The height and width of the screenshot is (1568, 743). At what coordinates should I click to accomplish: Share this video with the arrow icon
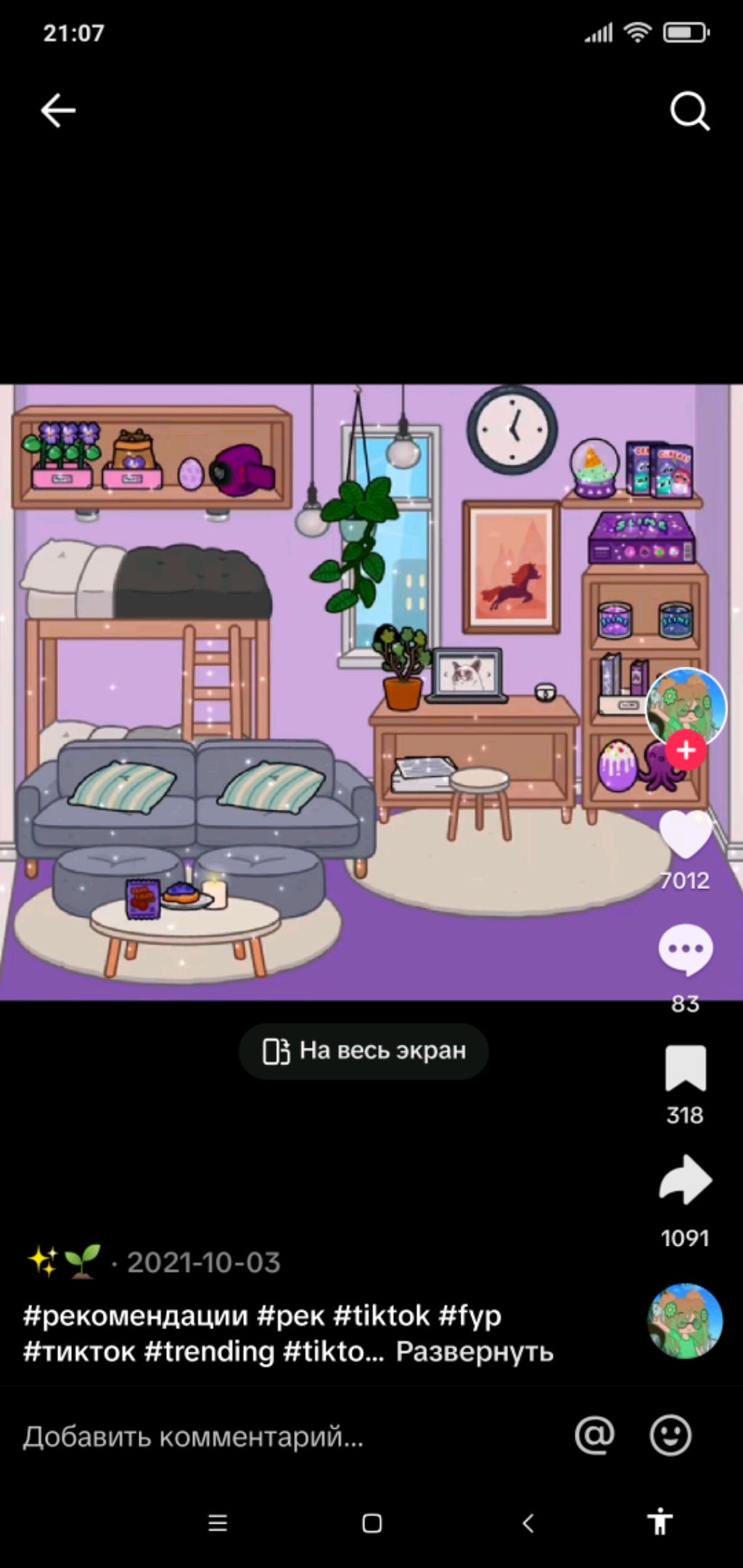(685, 1181)
